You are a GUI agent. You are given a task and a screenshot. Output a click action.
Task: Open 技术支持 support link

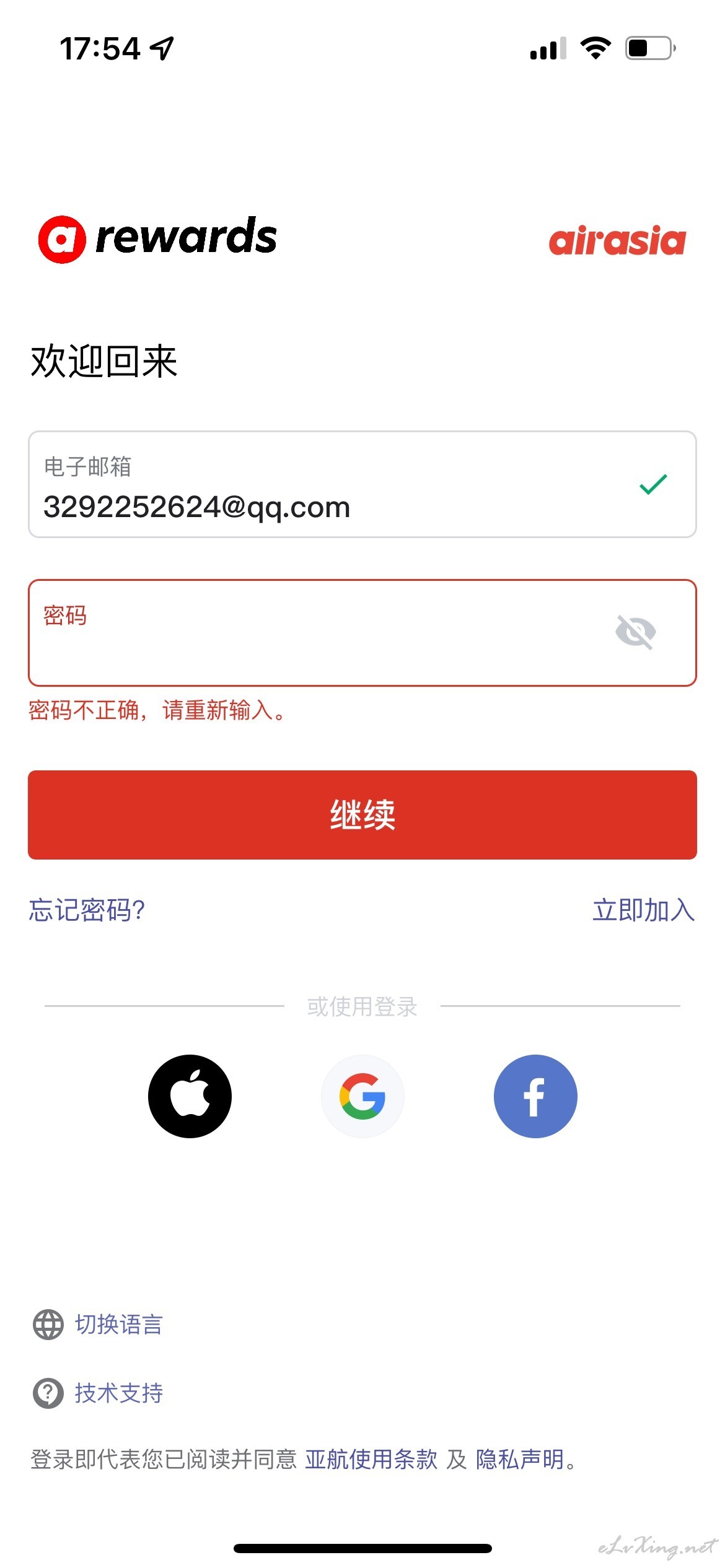point(118,1393)
